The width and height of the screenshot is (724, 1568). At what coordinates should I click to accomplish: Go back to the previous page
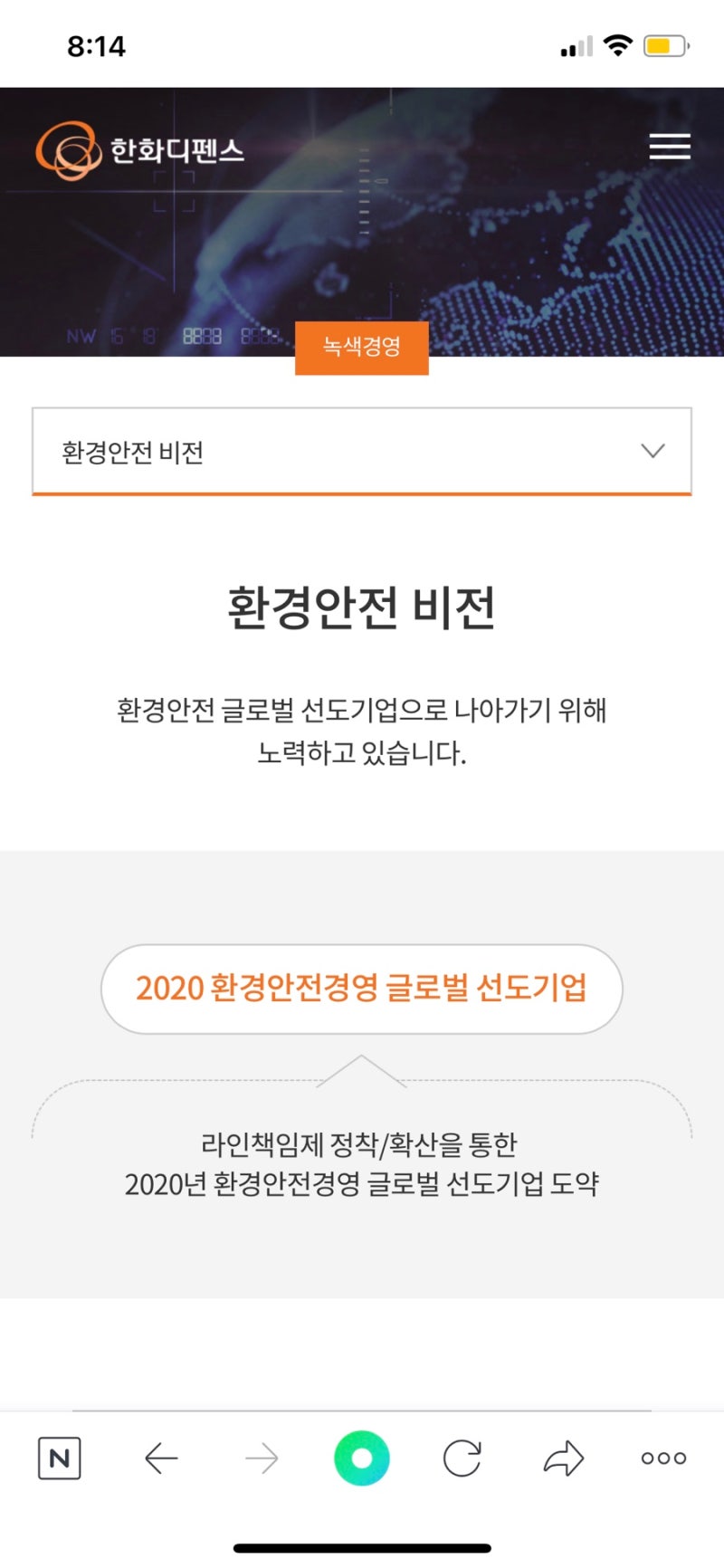pyautogui.click(x=161, y=1458)
